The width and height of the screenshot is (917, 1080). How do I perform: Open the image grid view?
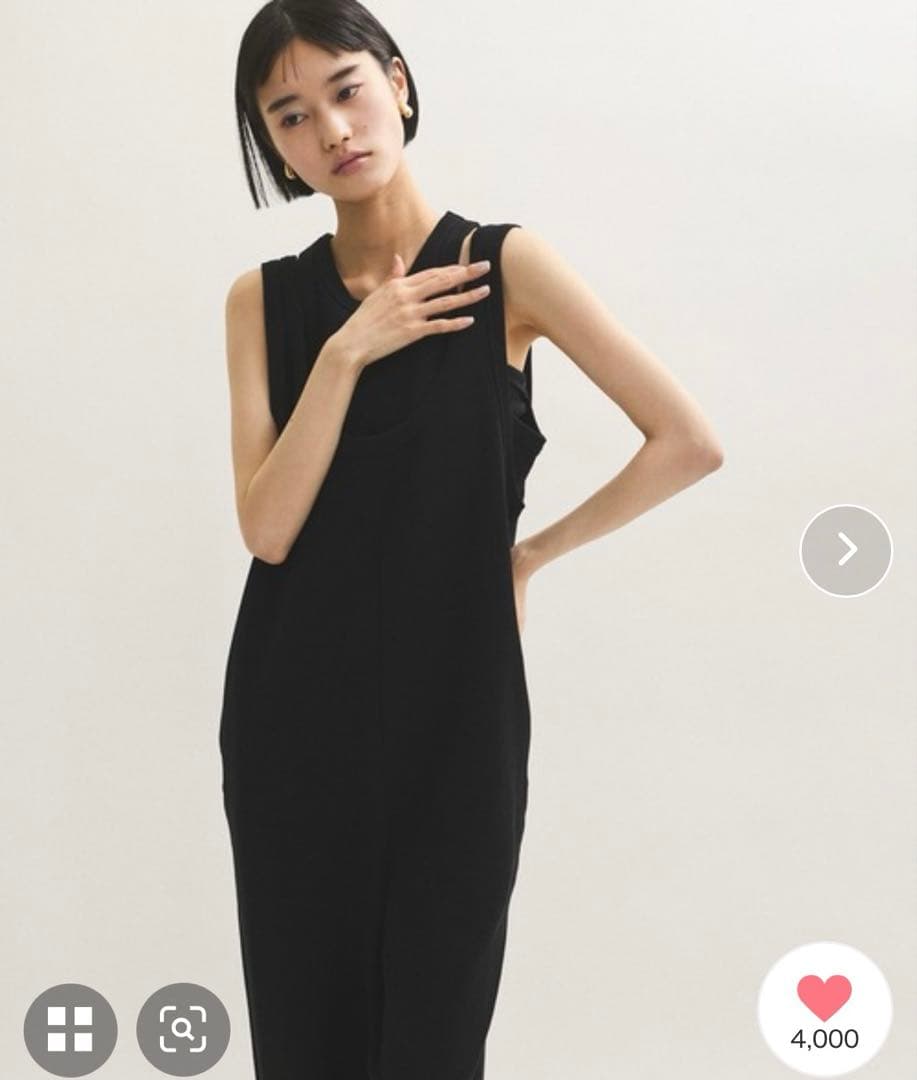pos(70,1029)
